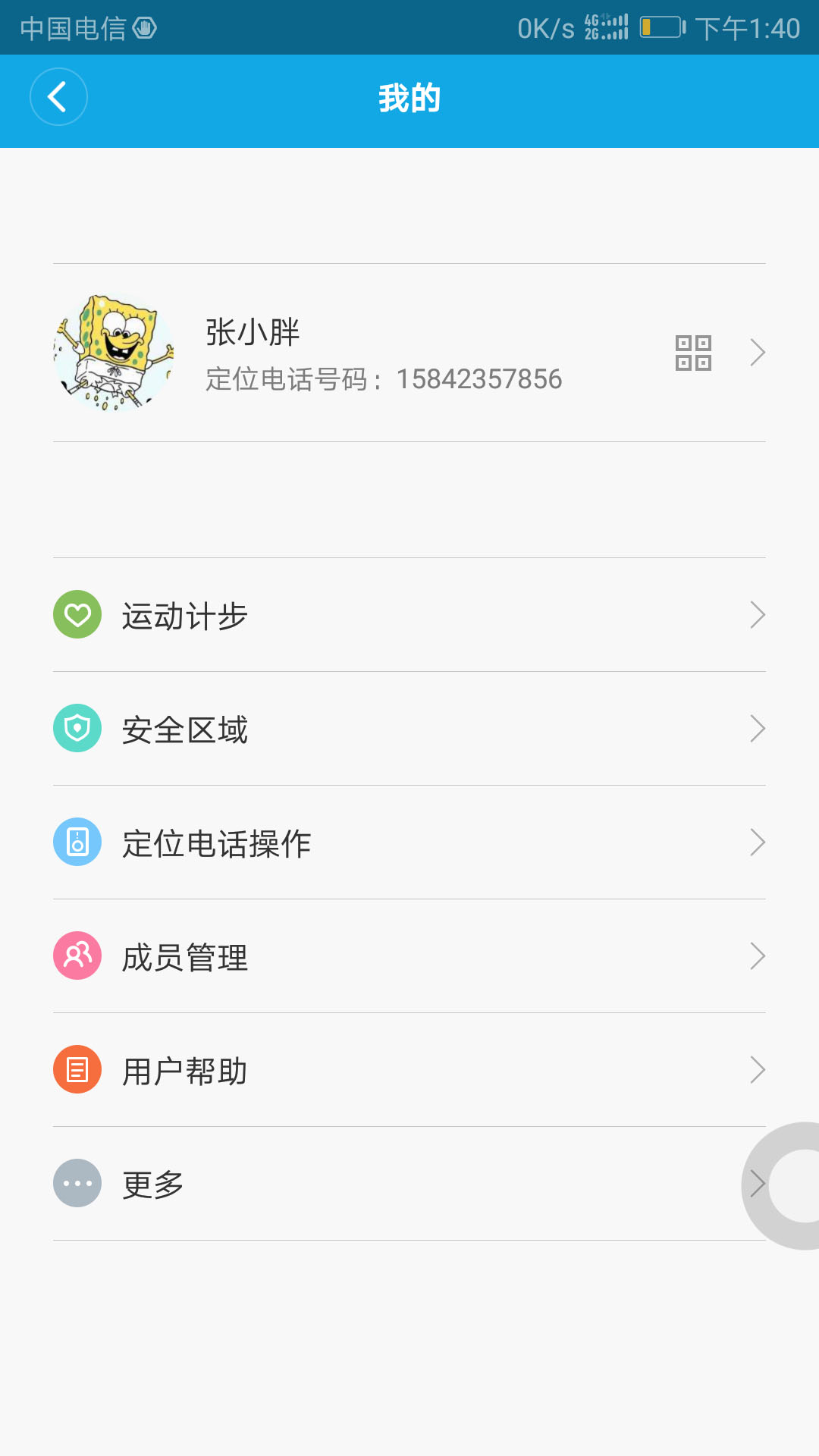Open 运动计步 step counter
This screenshot has width=819, height=1456.
tap(409, 615)
